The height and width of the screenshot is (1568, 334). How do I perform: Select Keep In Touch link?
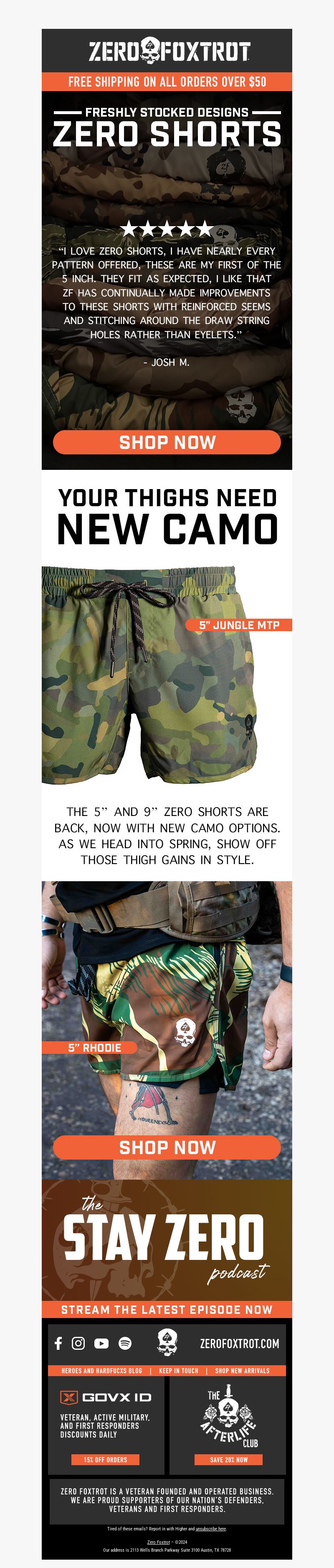(178, 1370)
